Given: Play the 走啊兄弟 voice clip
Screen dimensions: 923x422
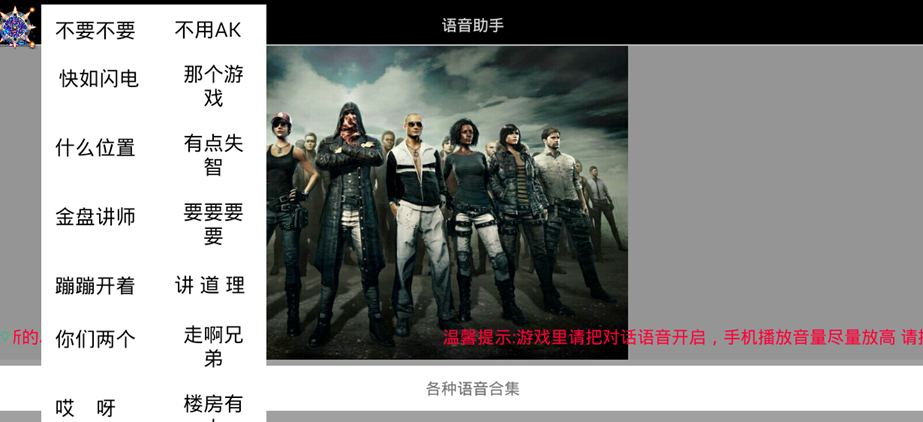Looking at the screenshot, I should click(213, 346).
